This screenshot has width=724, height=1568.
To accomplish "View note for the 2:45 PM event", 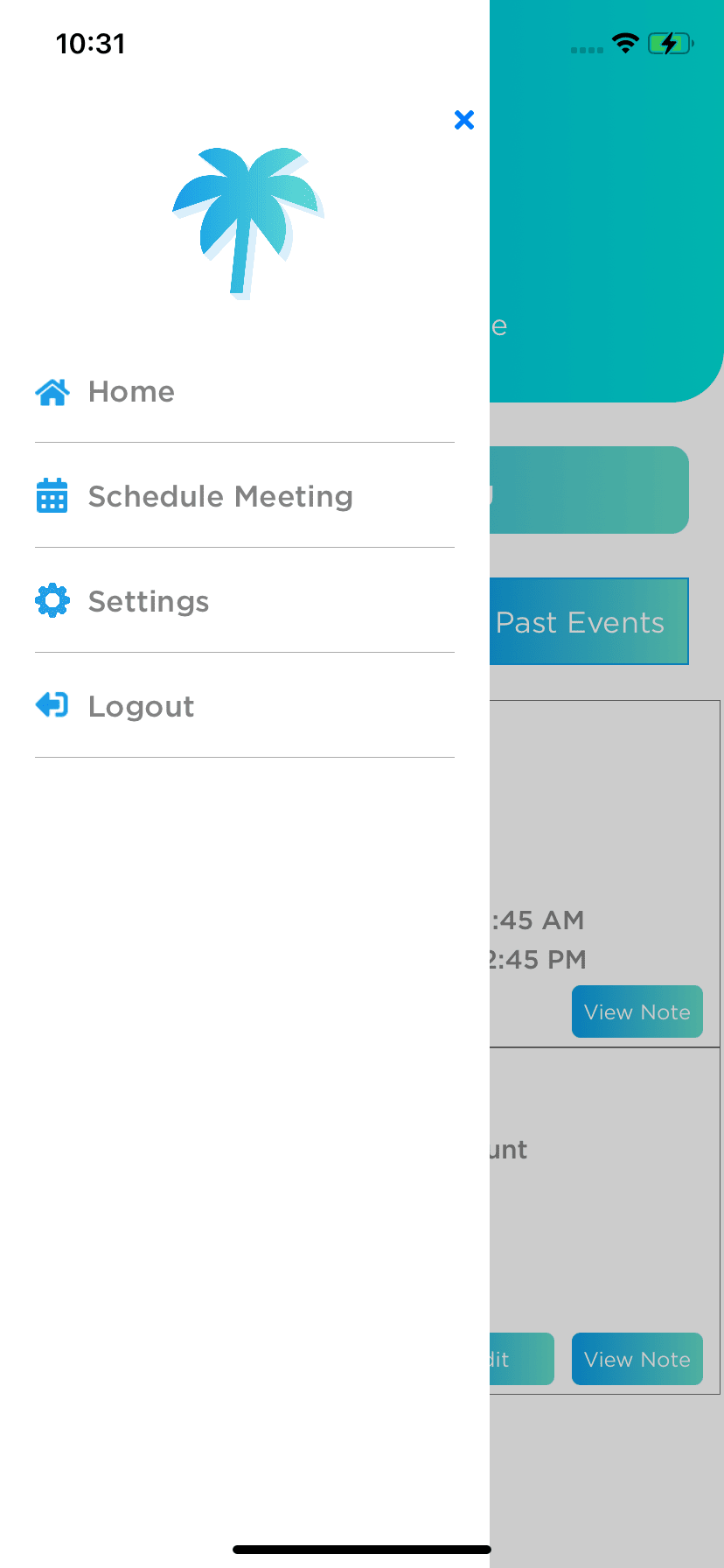I will 637,1011.
